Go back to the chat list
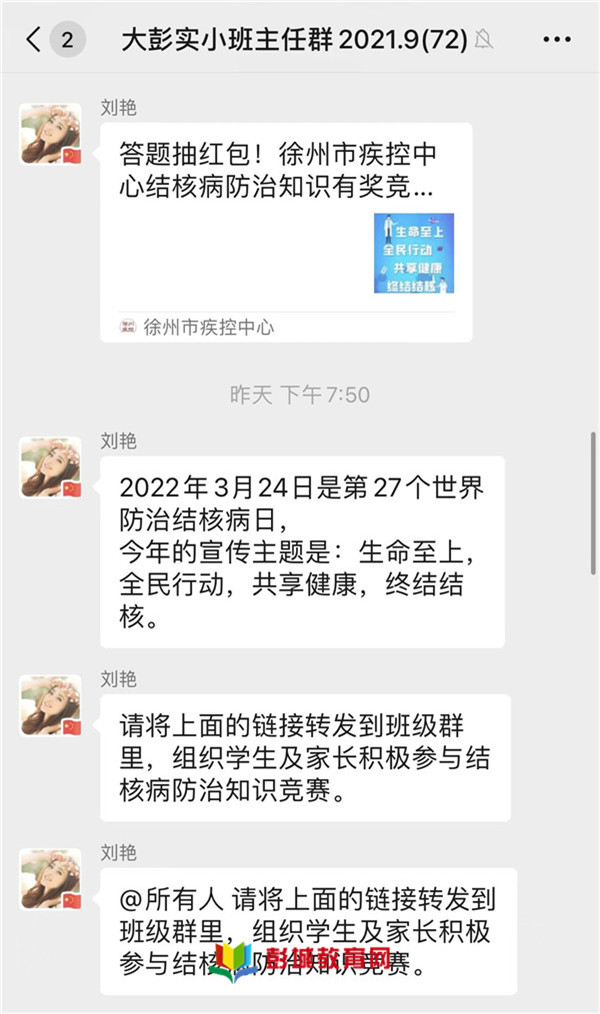Viewport: 600px width, 1014px height. [35, 40]
